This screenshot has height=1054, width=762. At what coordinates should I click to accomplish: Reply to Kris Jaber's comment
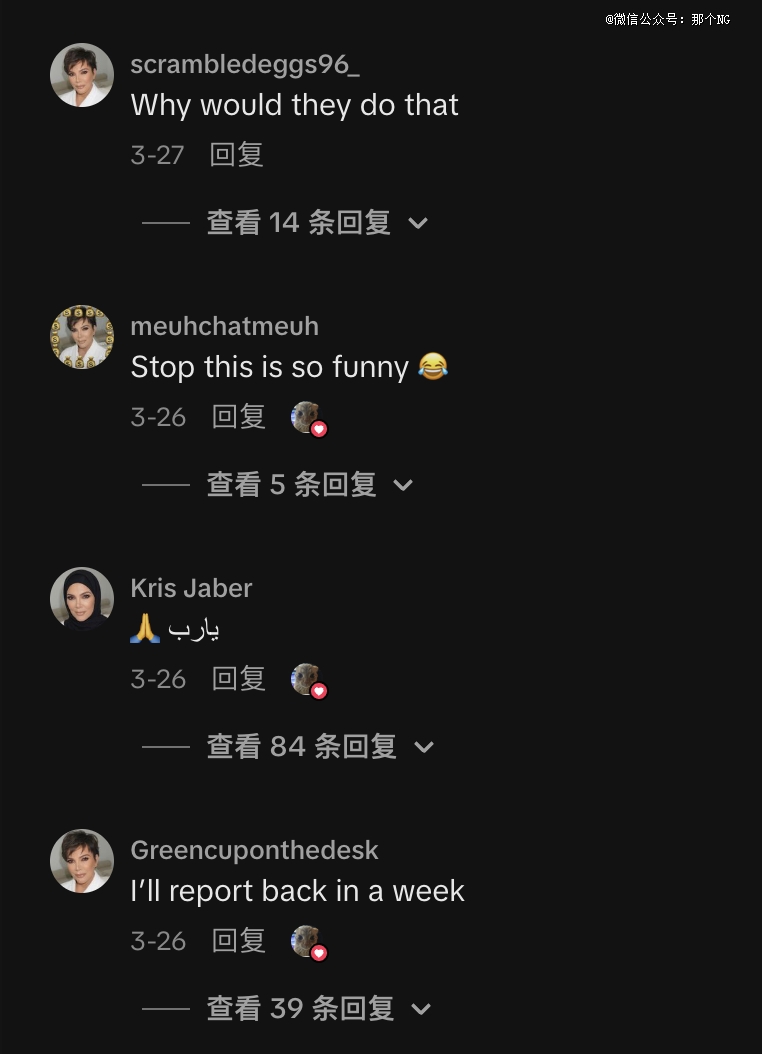pos(238,679)
